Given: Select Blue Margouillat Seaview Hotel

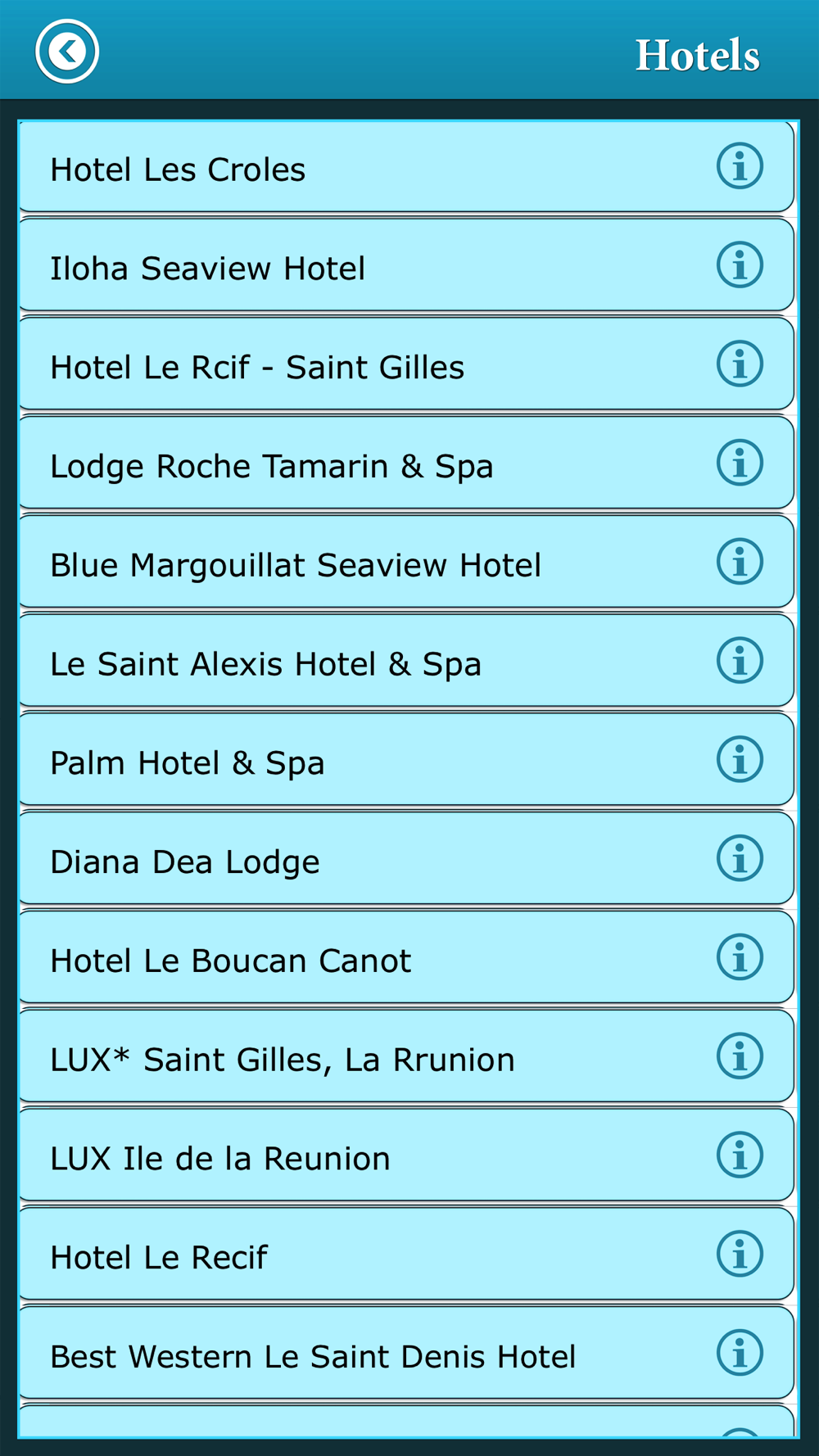Looking at the screenshot, I should [406, 563].
